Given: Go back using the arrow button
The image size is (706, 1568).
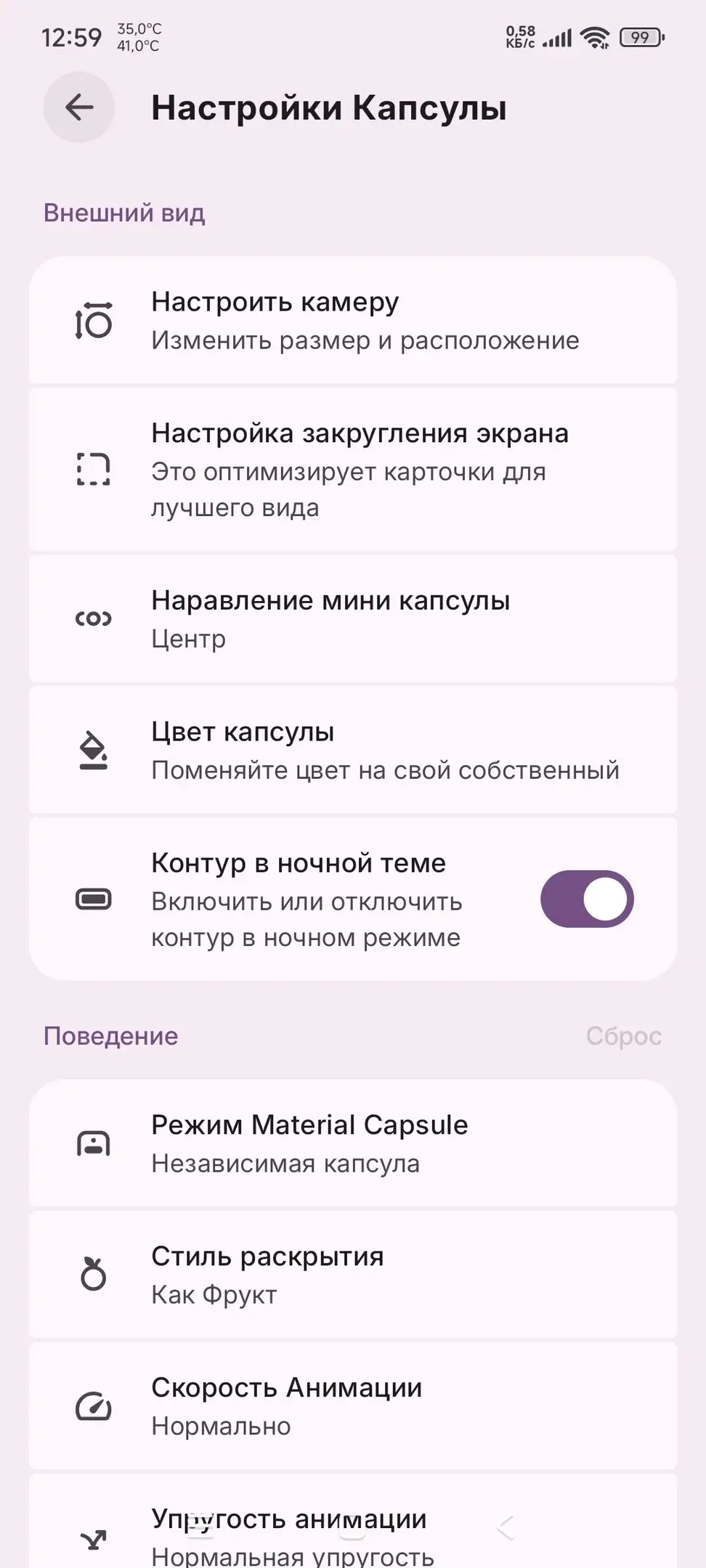Looking at the screenshot, I should [78, 107].
